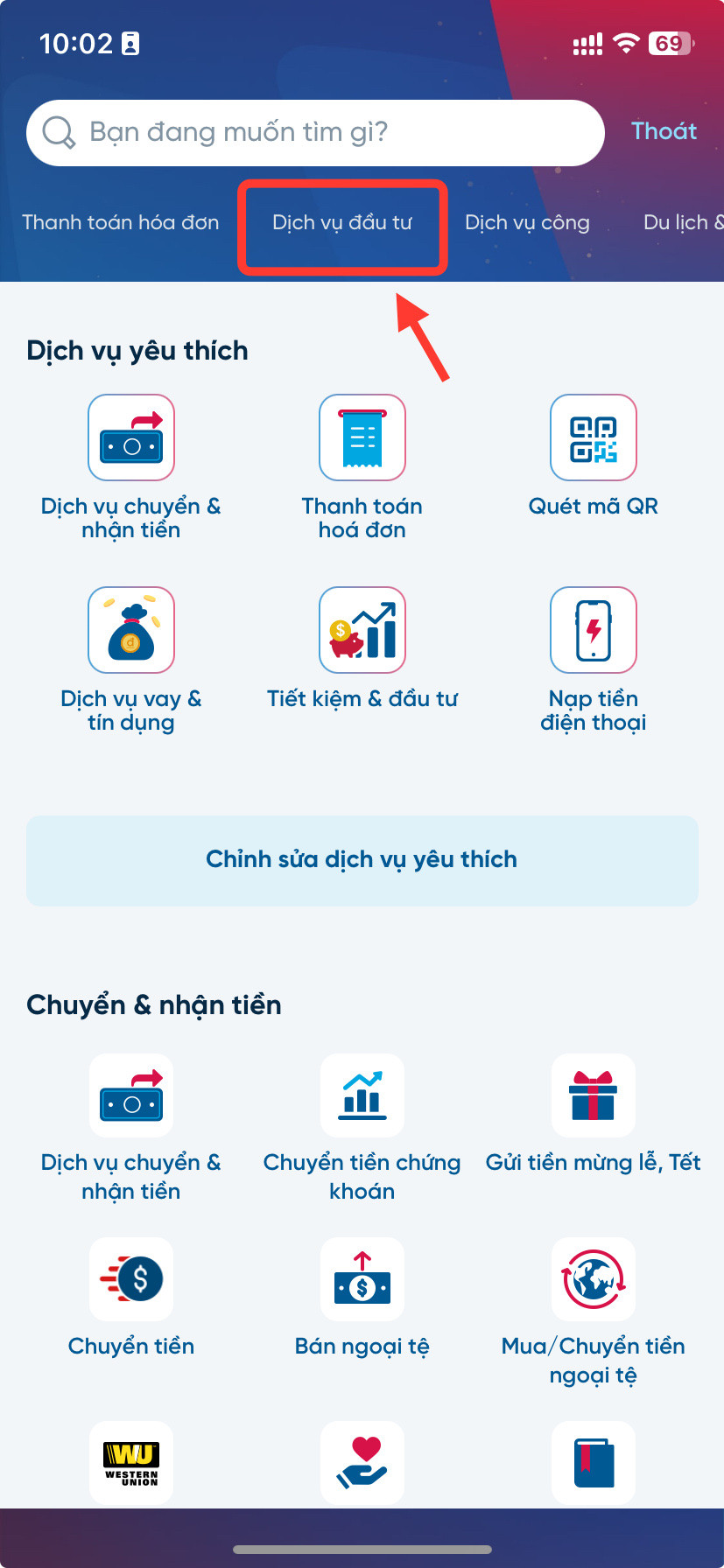This screenshot has width=724, height=1568.
Task: Open the Western Union service
Action: pyautogui.click(x=131, y=1463)
